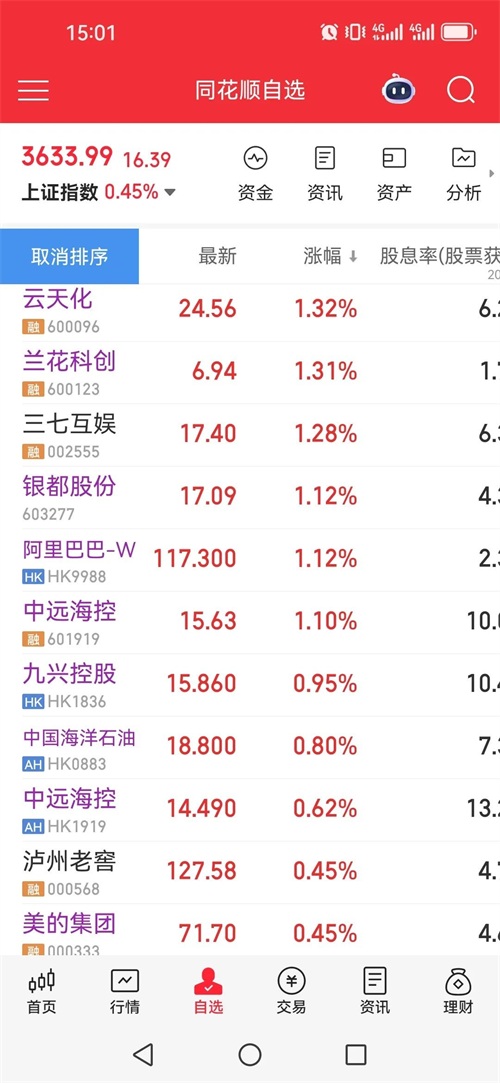Open the 分析 shortcut
The height and width of the screenshot is (1083, 500).
click(463, 174)
